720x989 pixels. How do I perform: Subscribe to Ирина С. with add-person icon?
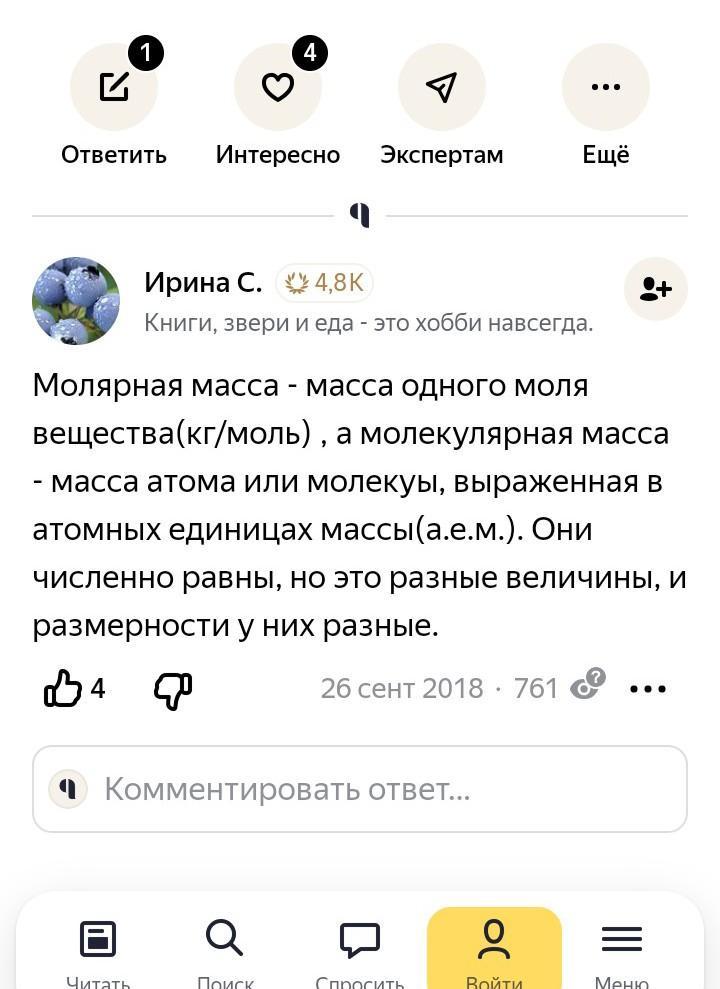(x=655, y=289)
